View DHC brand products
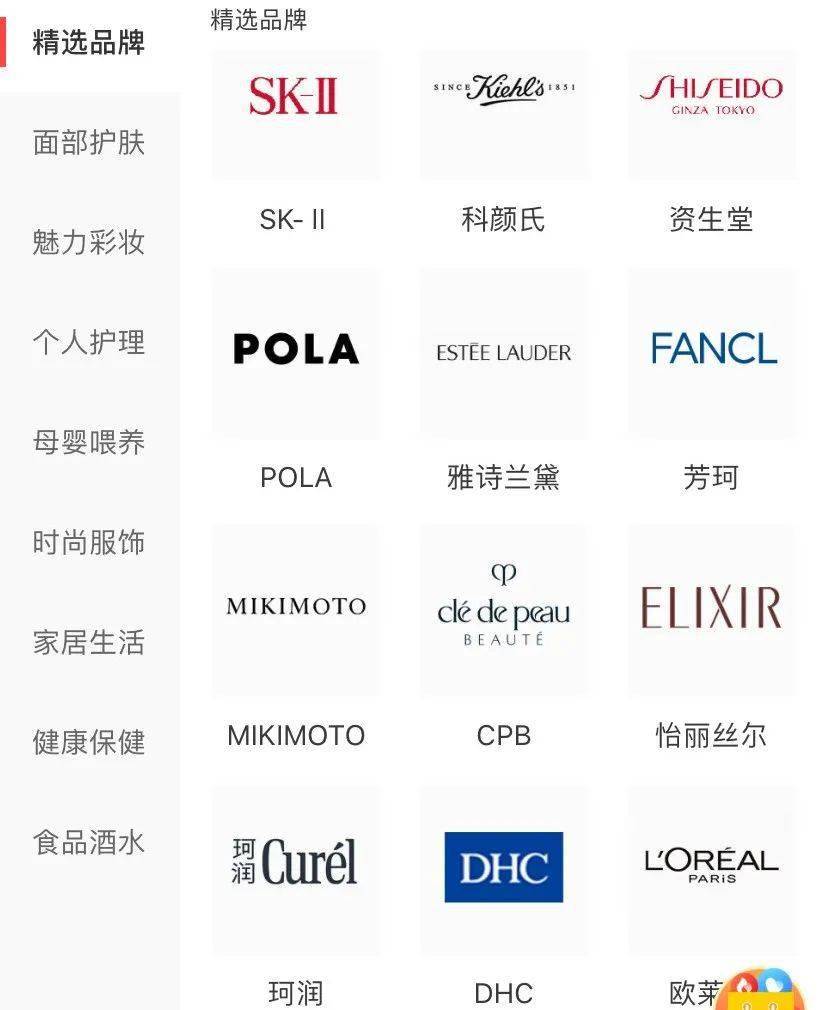The height and width of the screenshot is (1010, 828). (503, 866)
